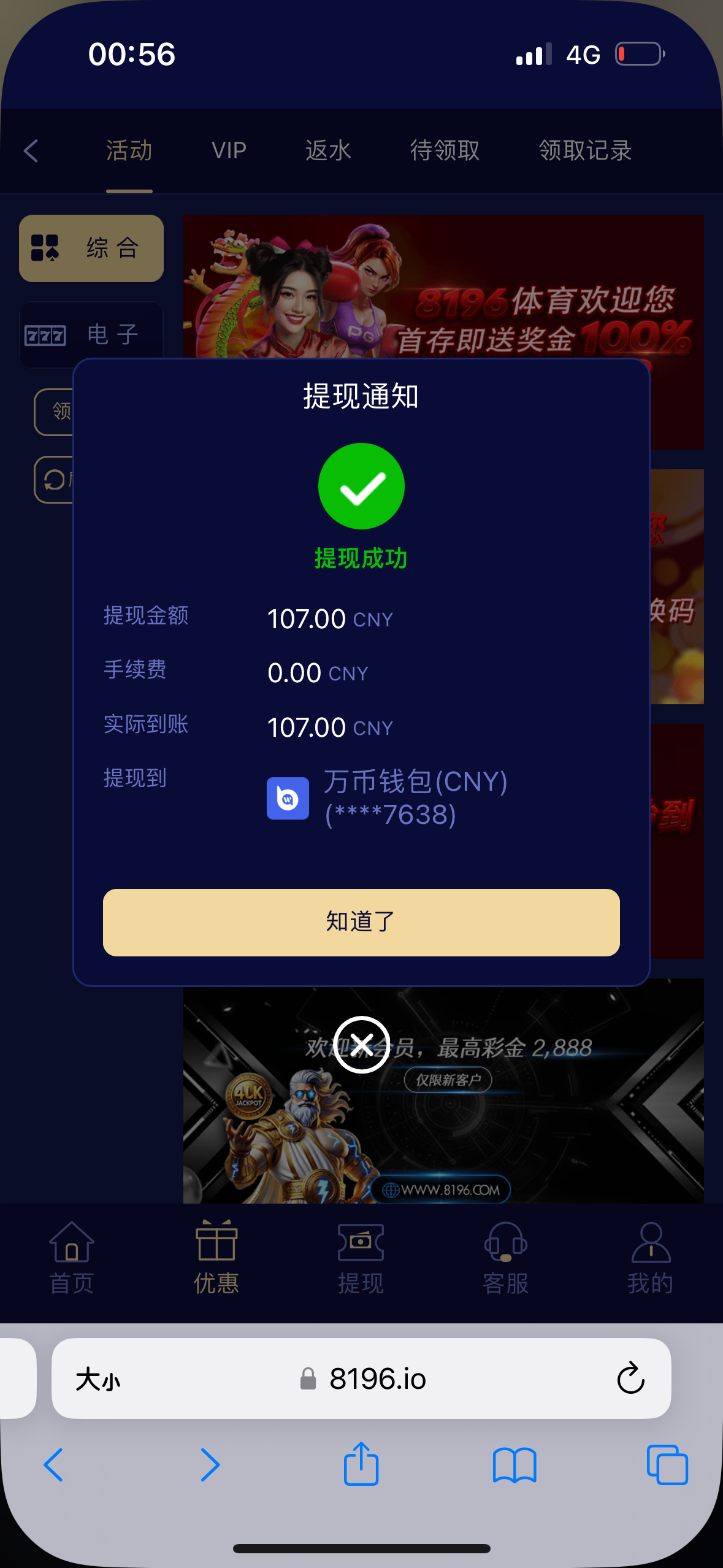Open the 待领取 link
The height and width of the screenshot is (1568, 723).
[x=445, y=150]
